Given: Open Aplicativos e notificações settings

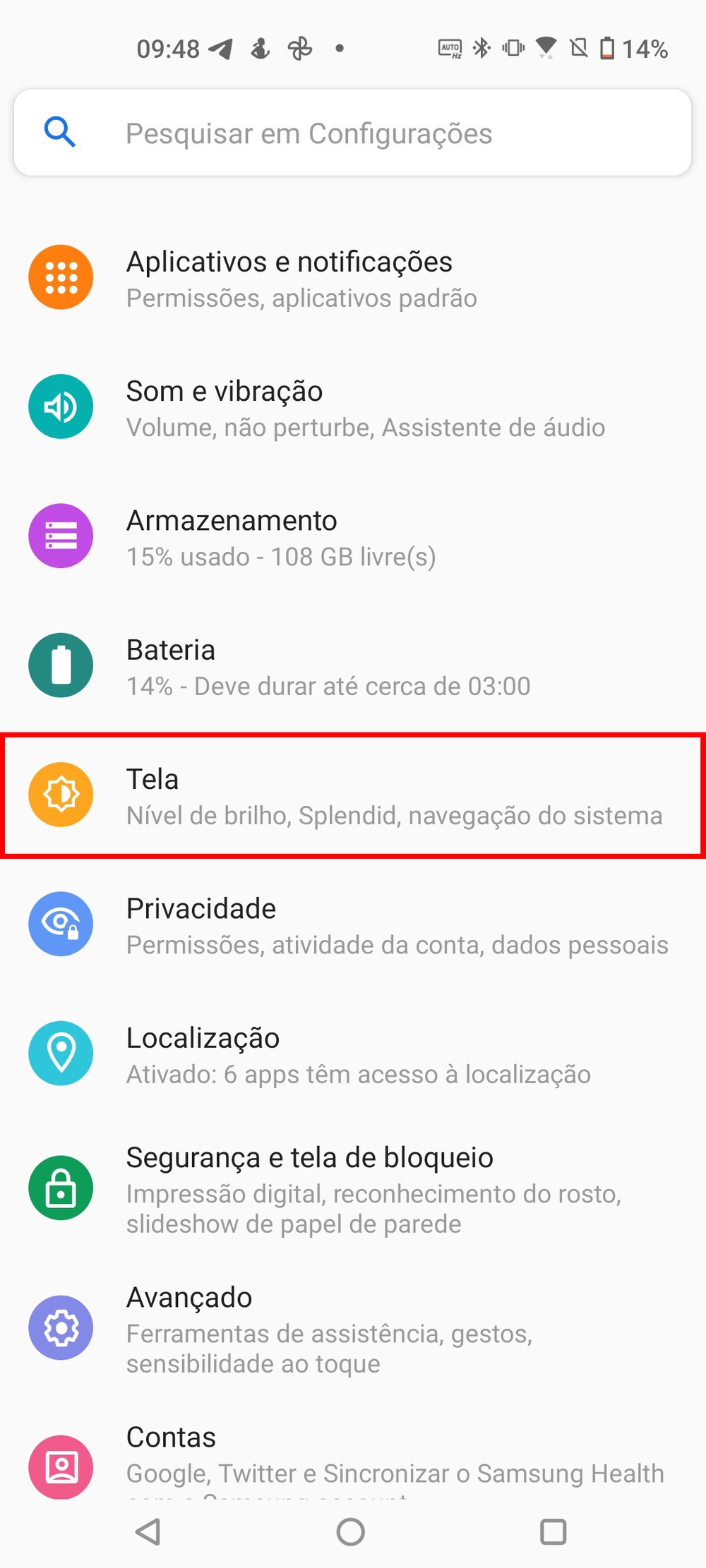Looking at the screenshot, I should tap(353, 279).
